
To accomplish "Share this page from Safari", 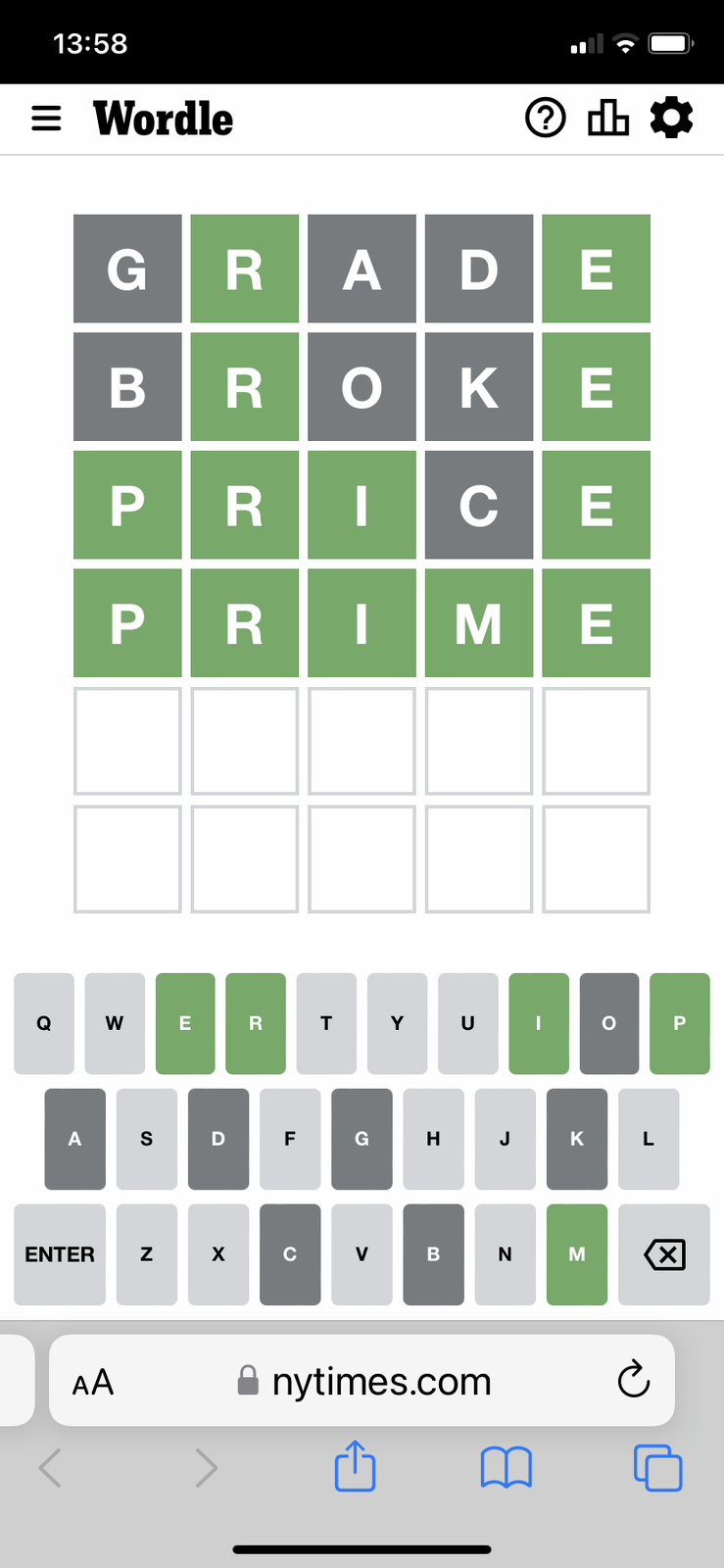I will click(x=355, y=1466).
